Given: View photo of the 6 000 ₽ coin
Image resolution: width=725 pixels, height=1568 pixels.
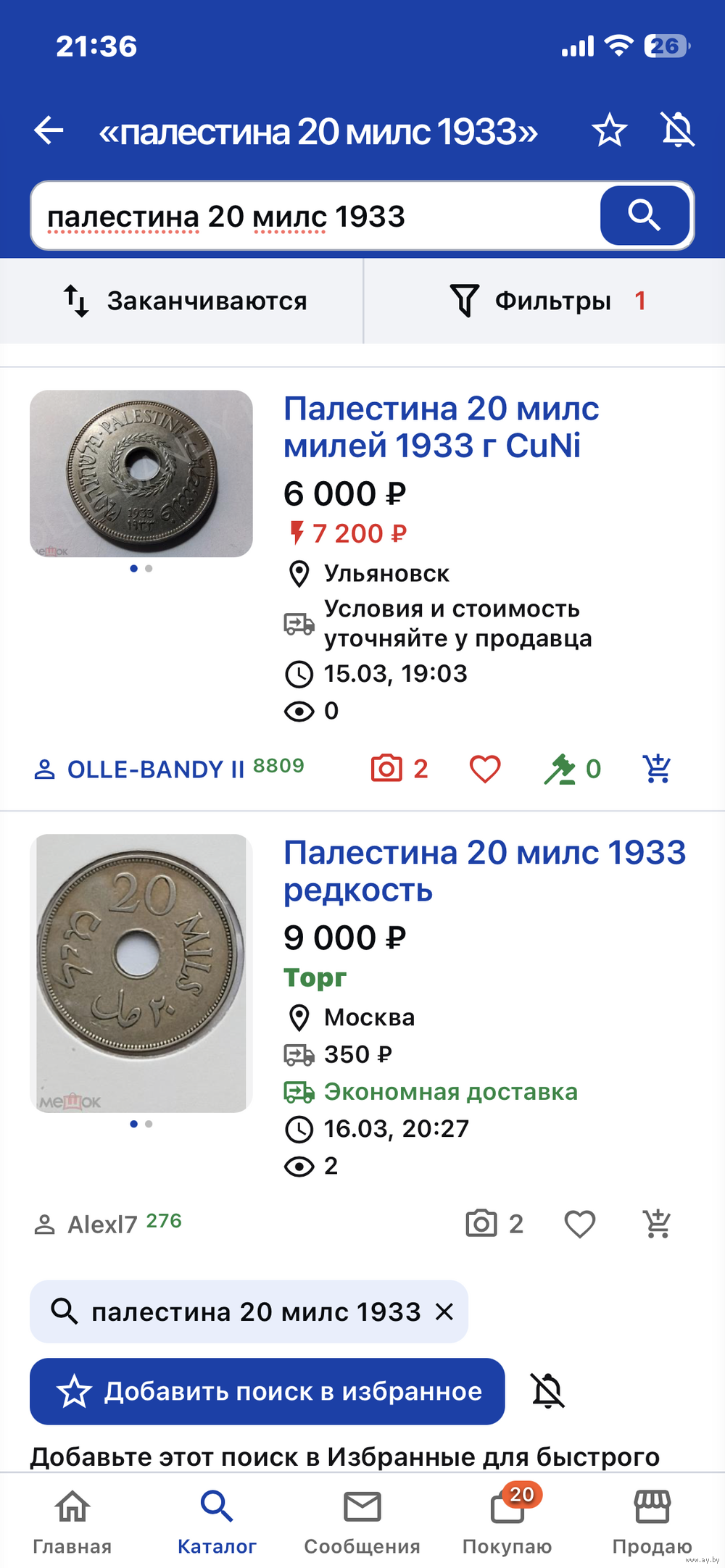Looking at the screenshot, I should [141, 474].
